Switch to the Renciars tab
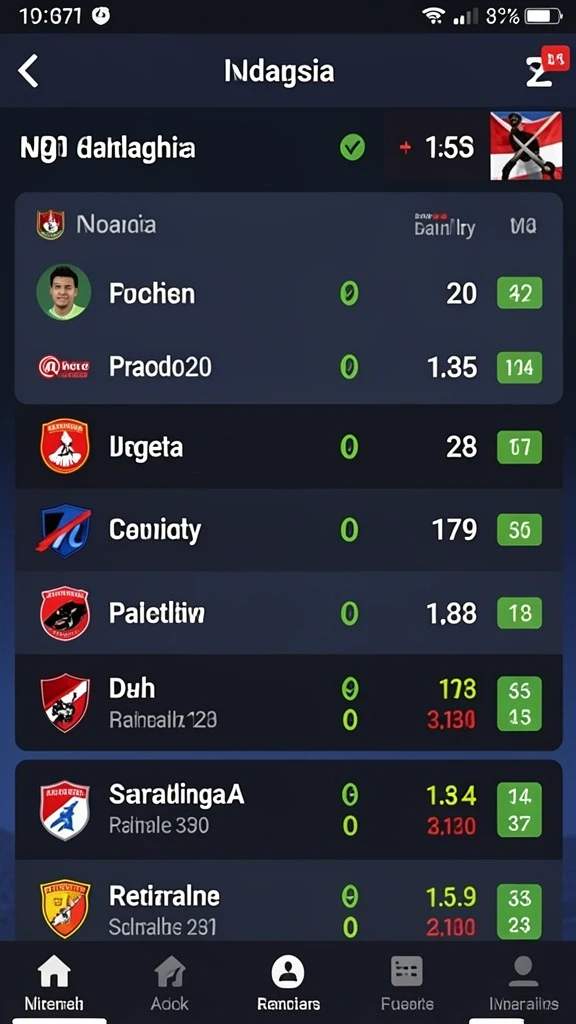The width and height of the screenshot is (576, 1024). [288, 982]
